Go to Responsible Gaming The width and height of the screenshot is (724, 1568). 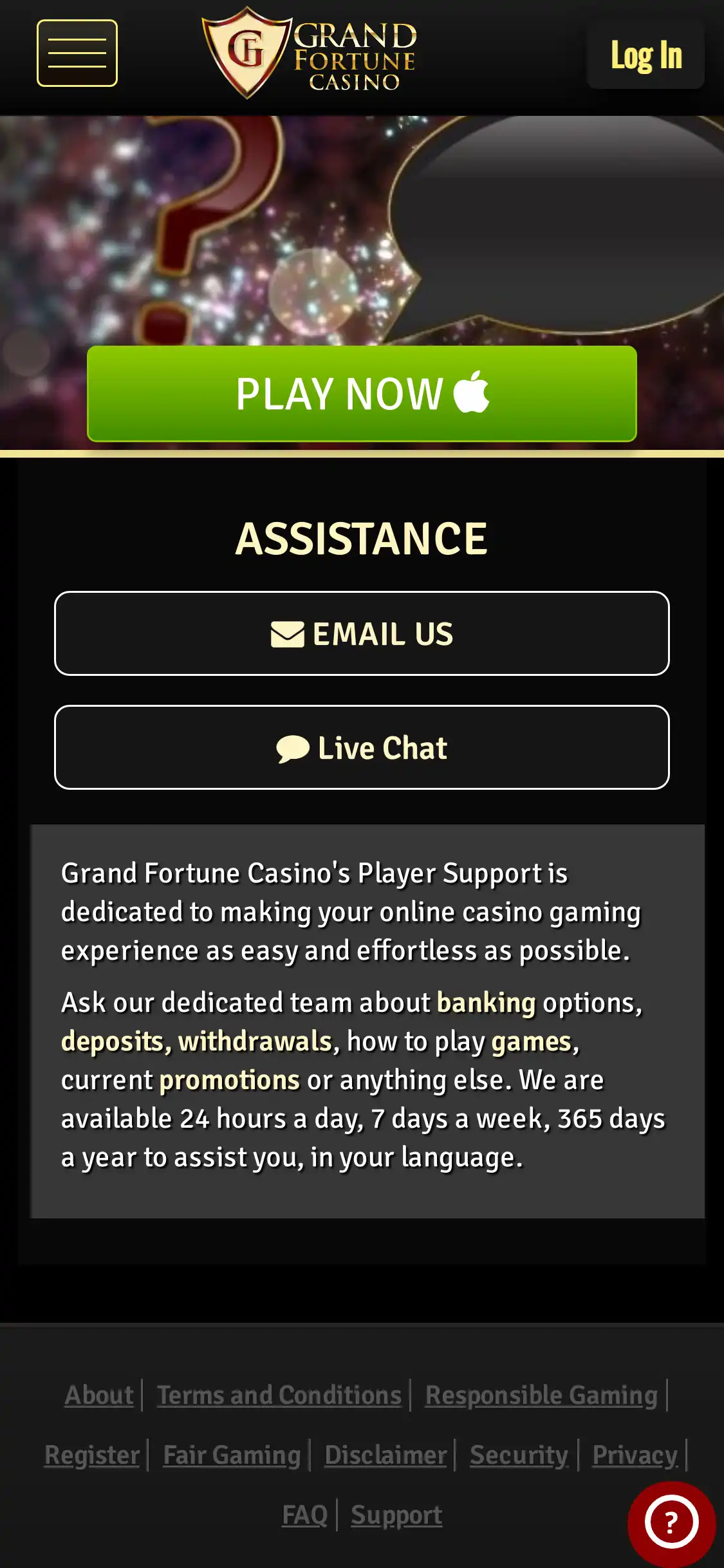point(541,1395)
